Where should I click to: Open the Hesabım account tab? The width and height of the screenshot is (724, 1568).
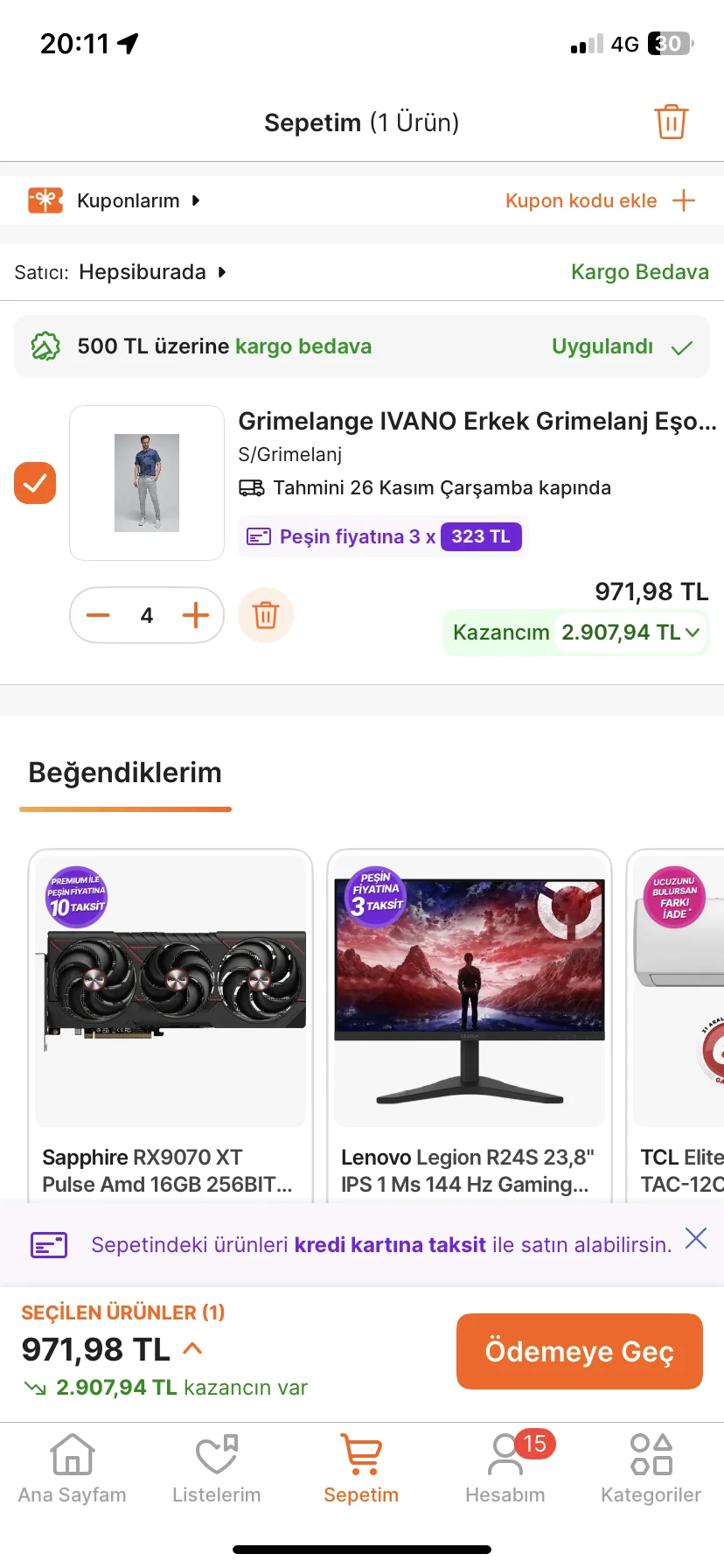[x=505, y=1470]
